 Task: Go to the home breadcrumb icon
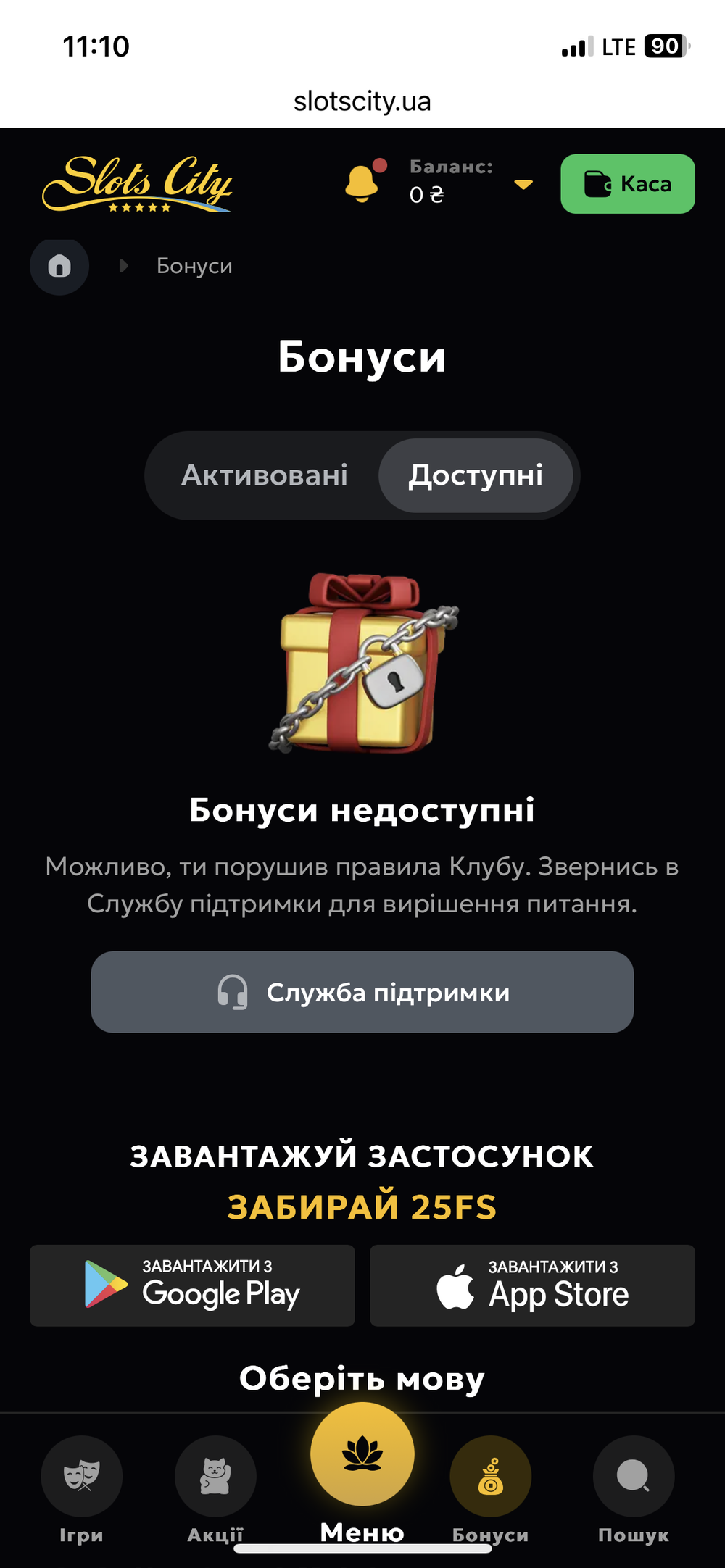tap(59, 266)
